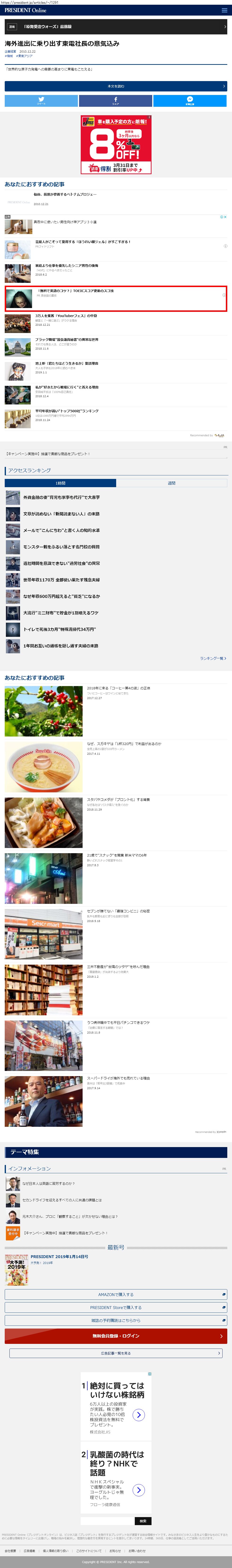Viewport: 232px width, 1568px height.
Task: Open the recommended article about 3万人を集客「YouTuberフェス」
Action: tap(66, 316)
